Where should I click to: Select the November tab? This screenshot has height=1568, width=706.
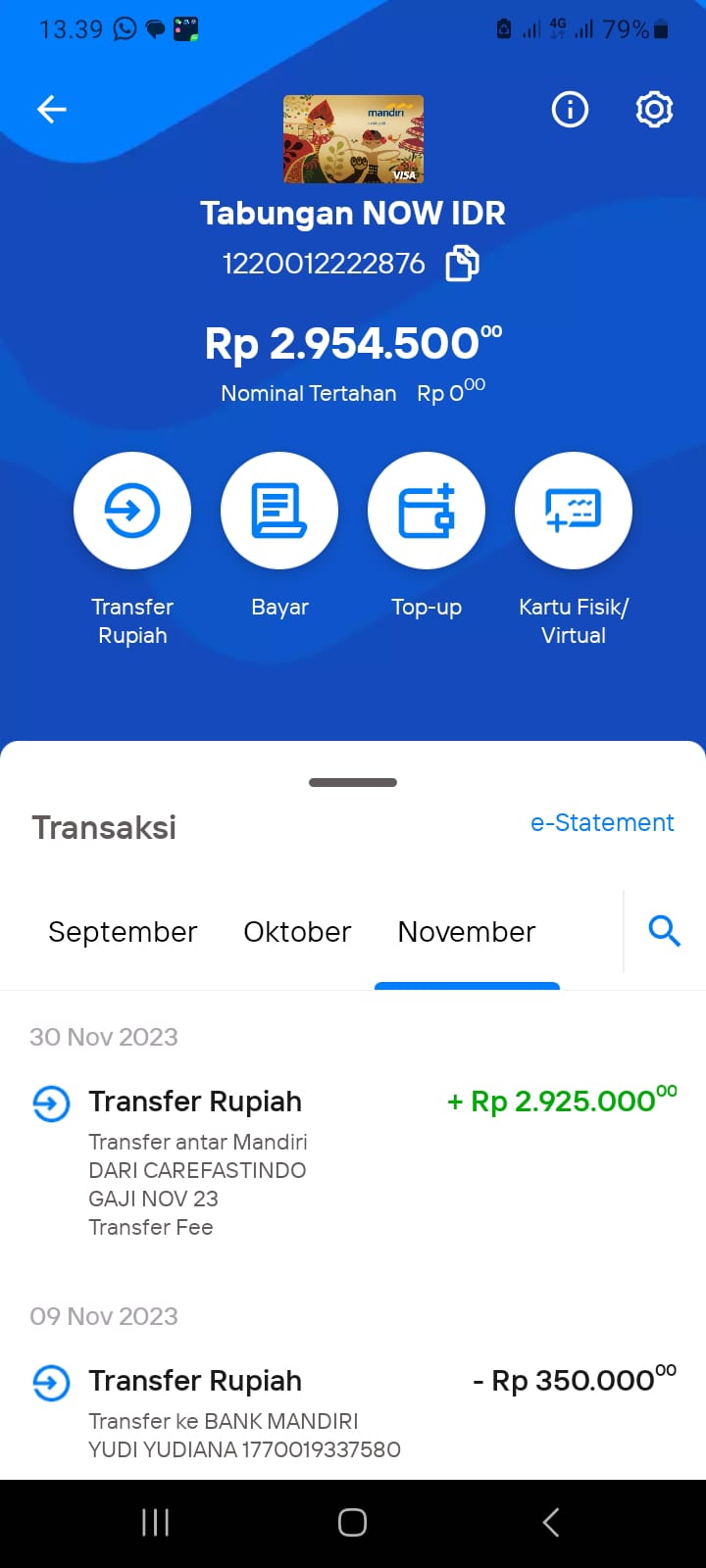pyautogui.click(x=467, y=932)
